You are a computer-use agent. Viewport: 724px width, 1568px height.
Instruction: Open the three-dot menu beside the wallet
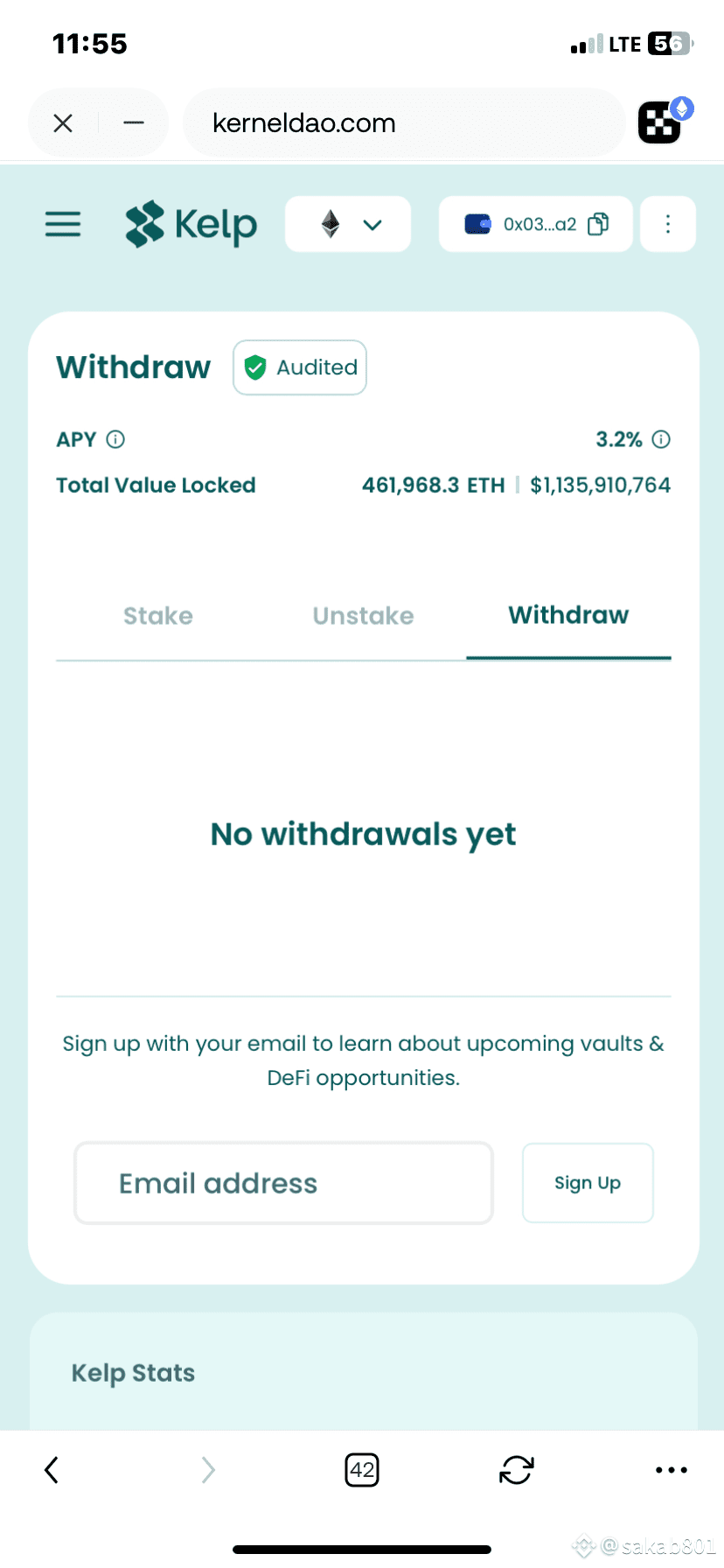668,224
